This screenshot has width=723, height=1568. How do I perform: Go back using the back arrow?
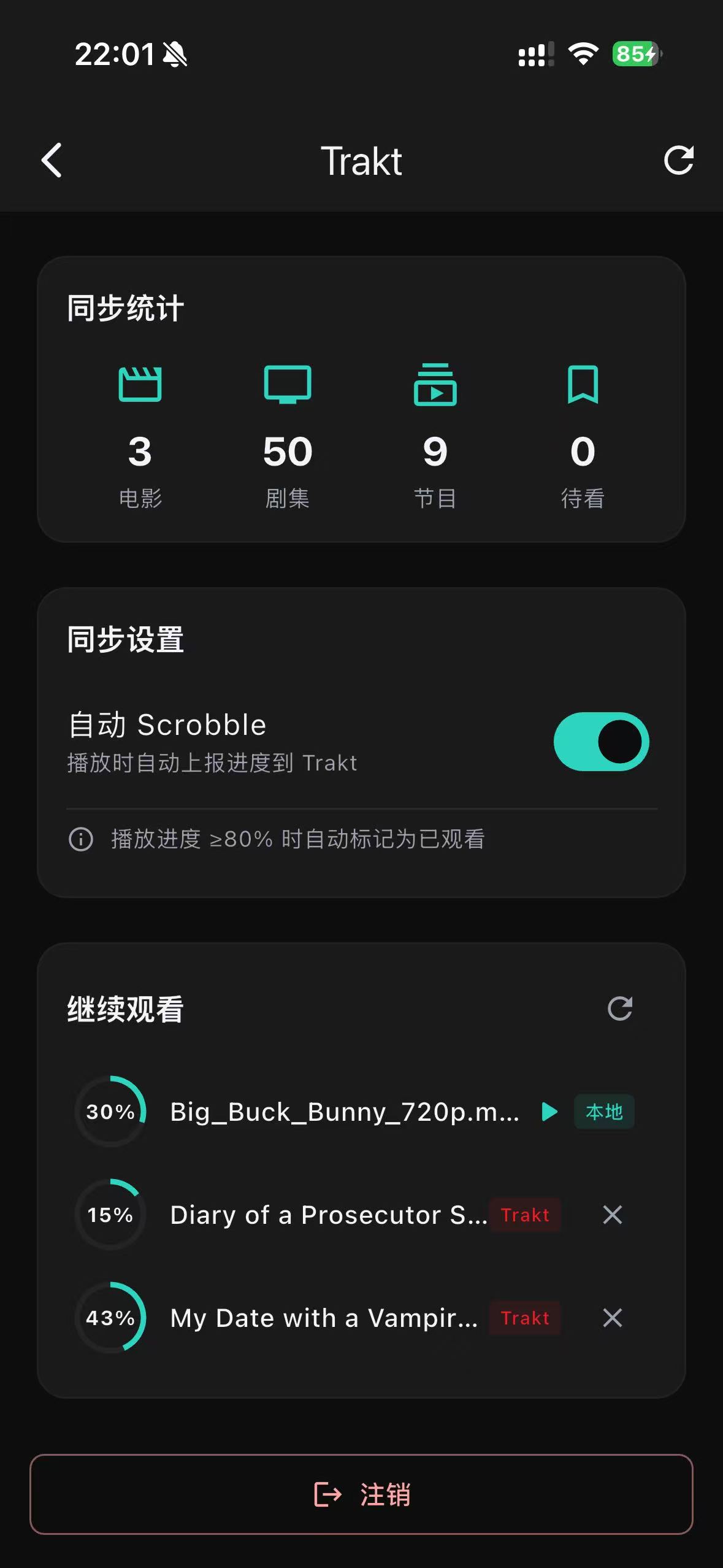point(52,161)
